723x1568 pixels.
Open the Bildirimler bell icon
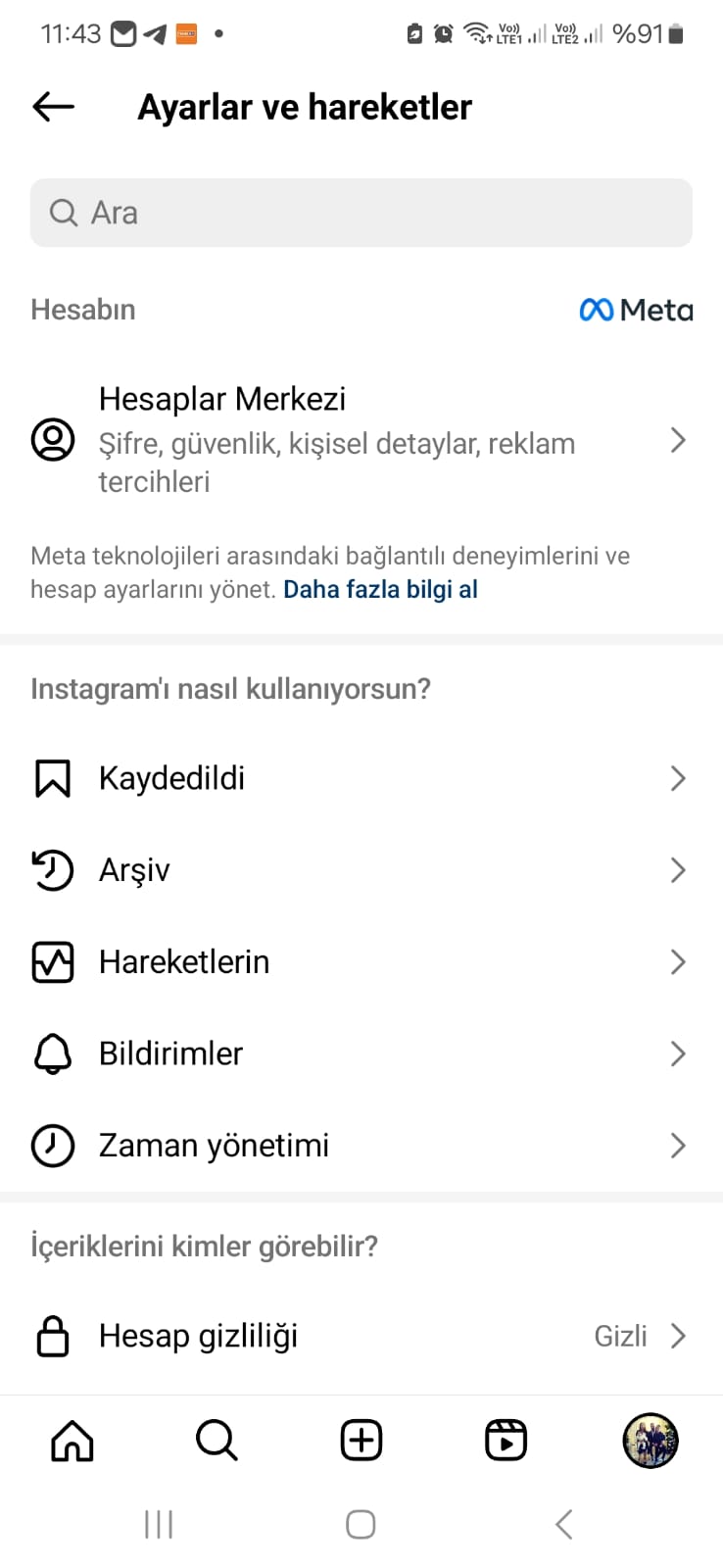[x=53, y=1053]
